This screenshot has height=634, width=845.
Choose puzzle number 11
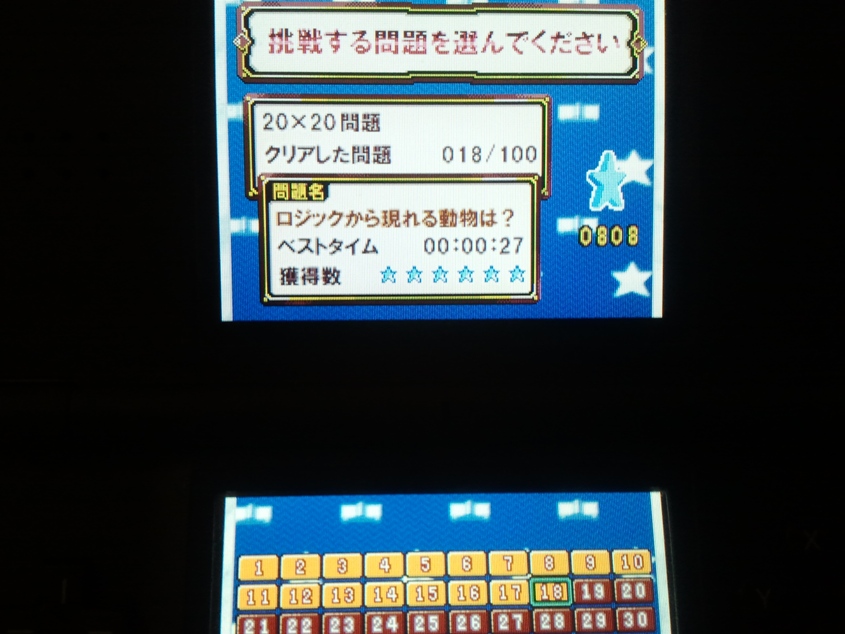259,598
